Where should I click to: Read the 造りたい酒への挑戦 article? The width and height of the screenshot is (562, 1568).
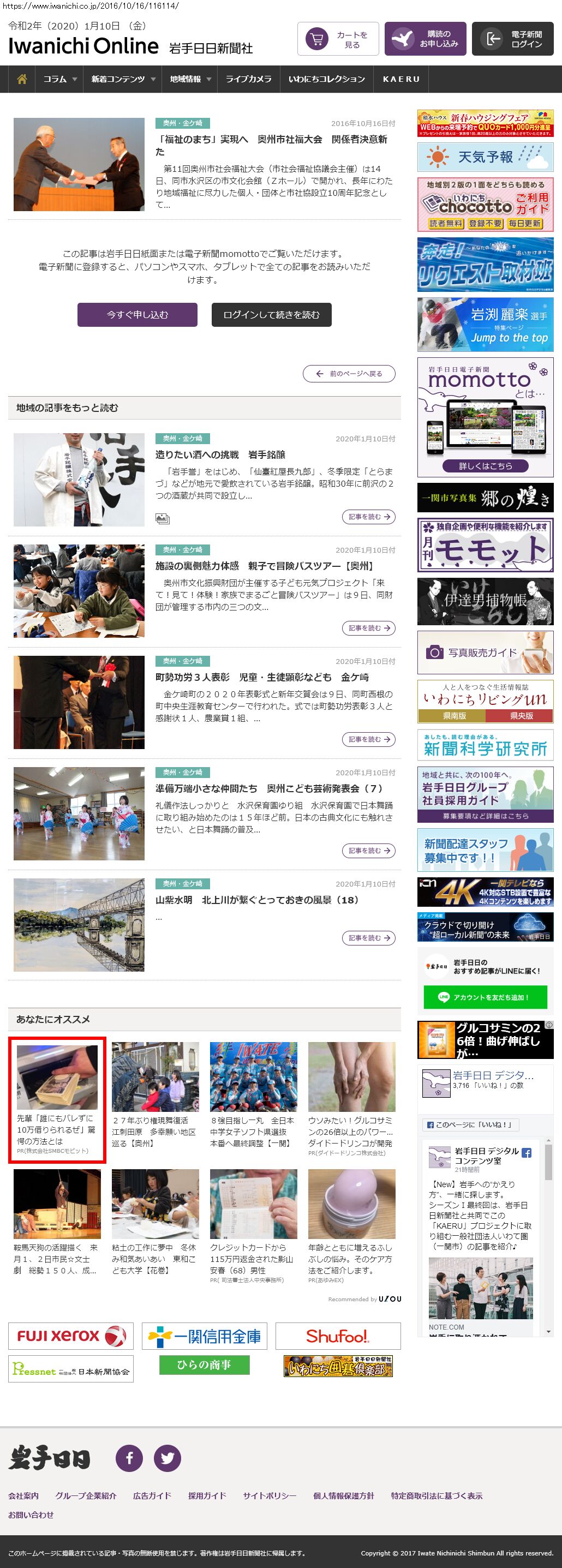(x=220, y=454)
